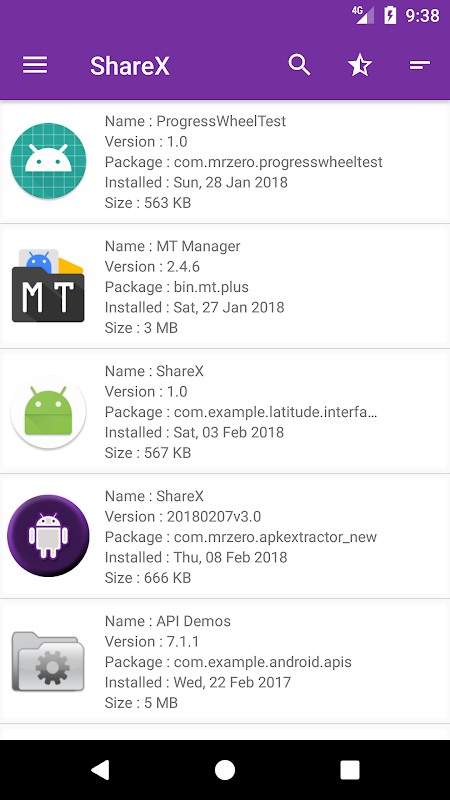Open ShareX version 20180207v3.0 entry

(225, 536)
